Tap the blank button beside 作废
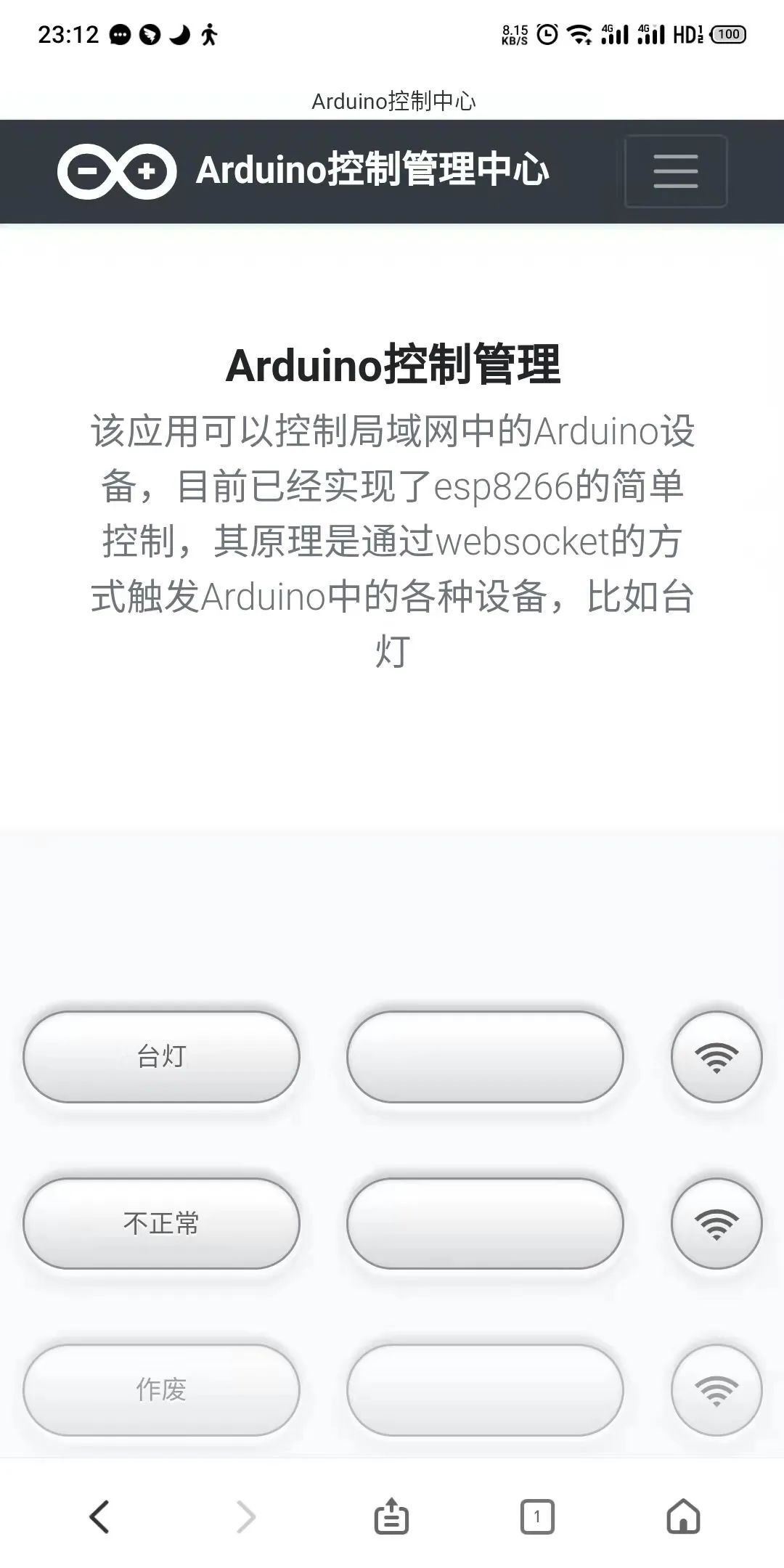Viewport: 784px width, 1568px height. (485, 1389)
